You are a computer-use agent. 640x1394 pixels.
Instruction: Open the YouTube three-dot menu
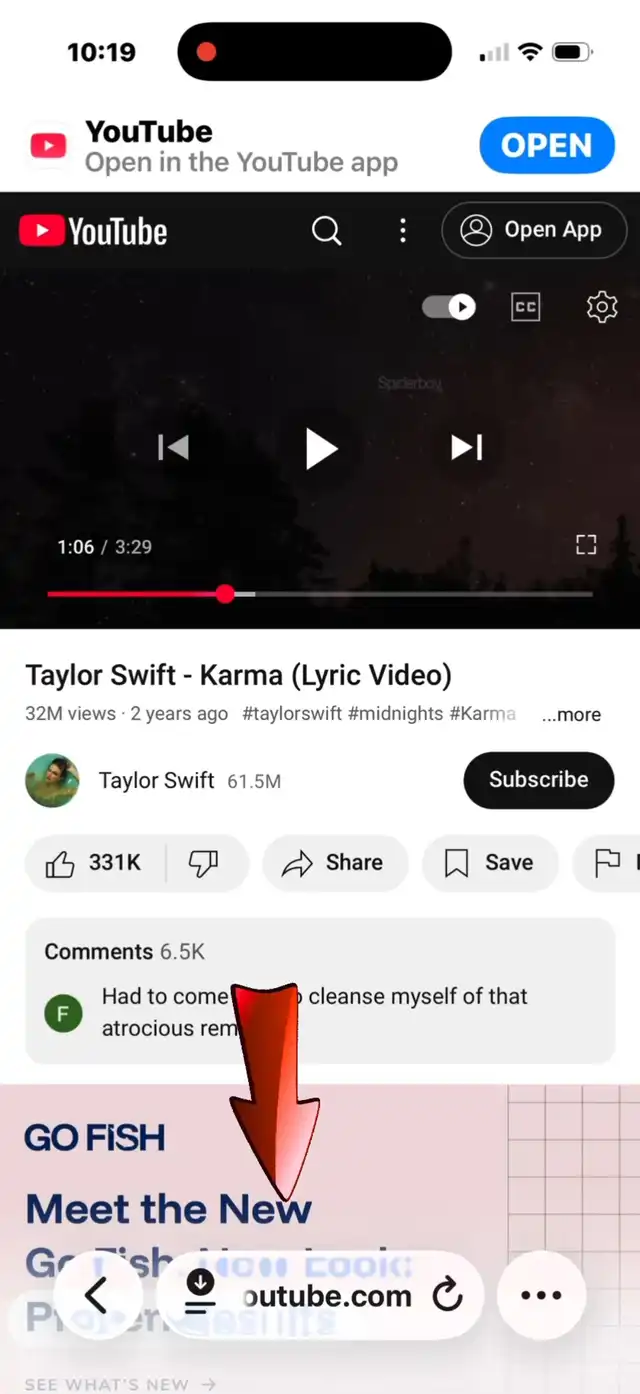[x=403, y=231]
